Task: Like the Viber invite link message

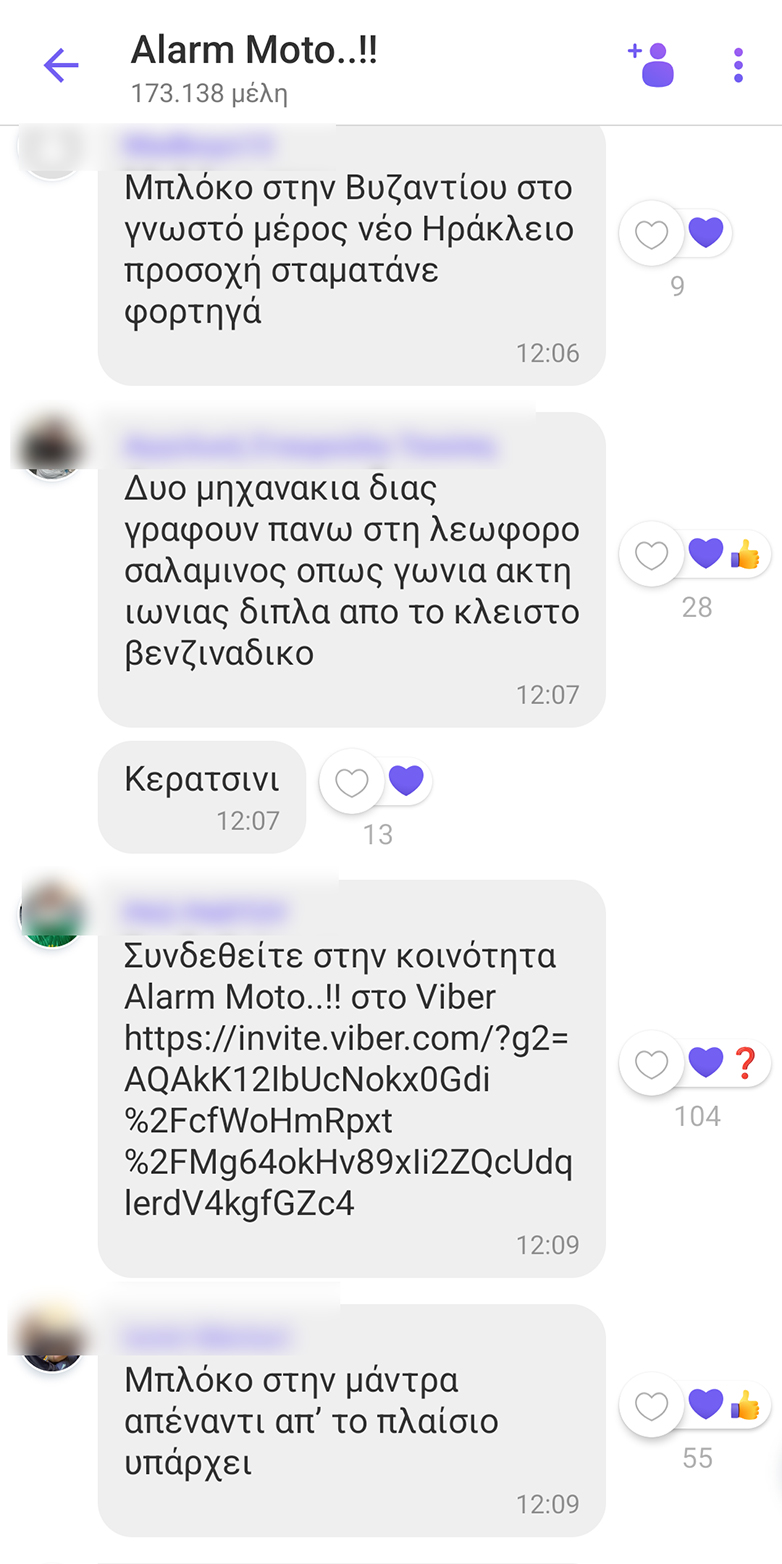Action: tap(652, 1063)
